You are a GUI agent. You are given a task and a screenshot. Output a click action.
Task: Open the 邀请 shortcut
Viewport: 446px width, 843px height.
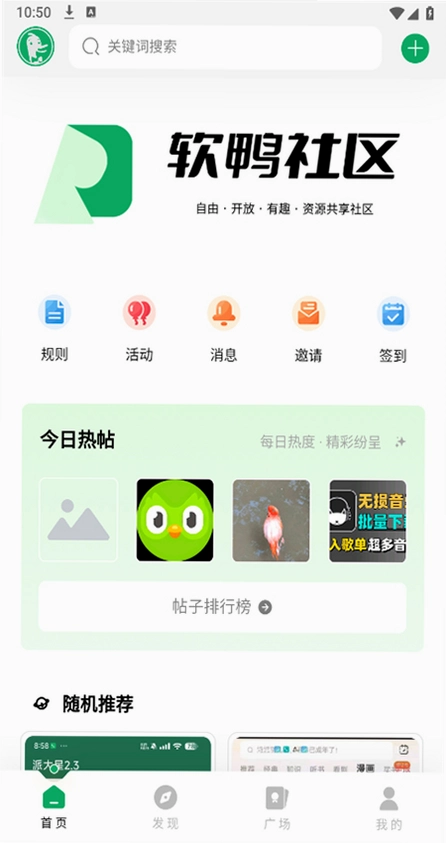(308, 328)
